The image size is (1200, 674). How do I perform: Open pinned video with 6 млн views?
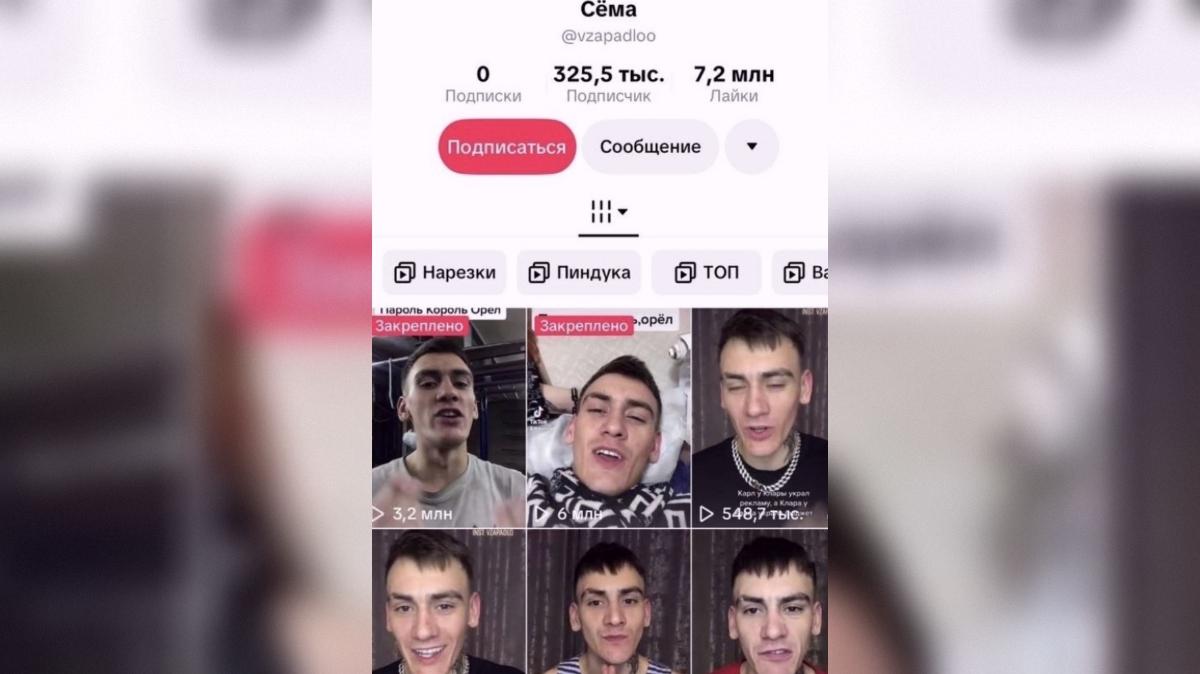[x=608, y=420]
